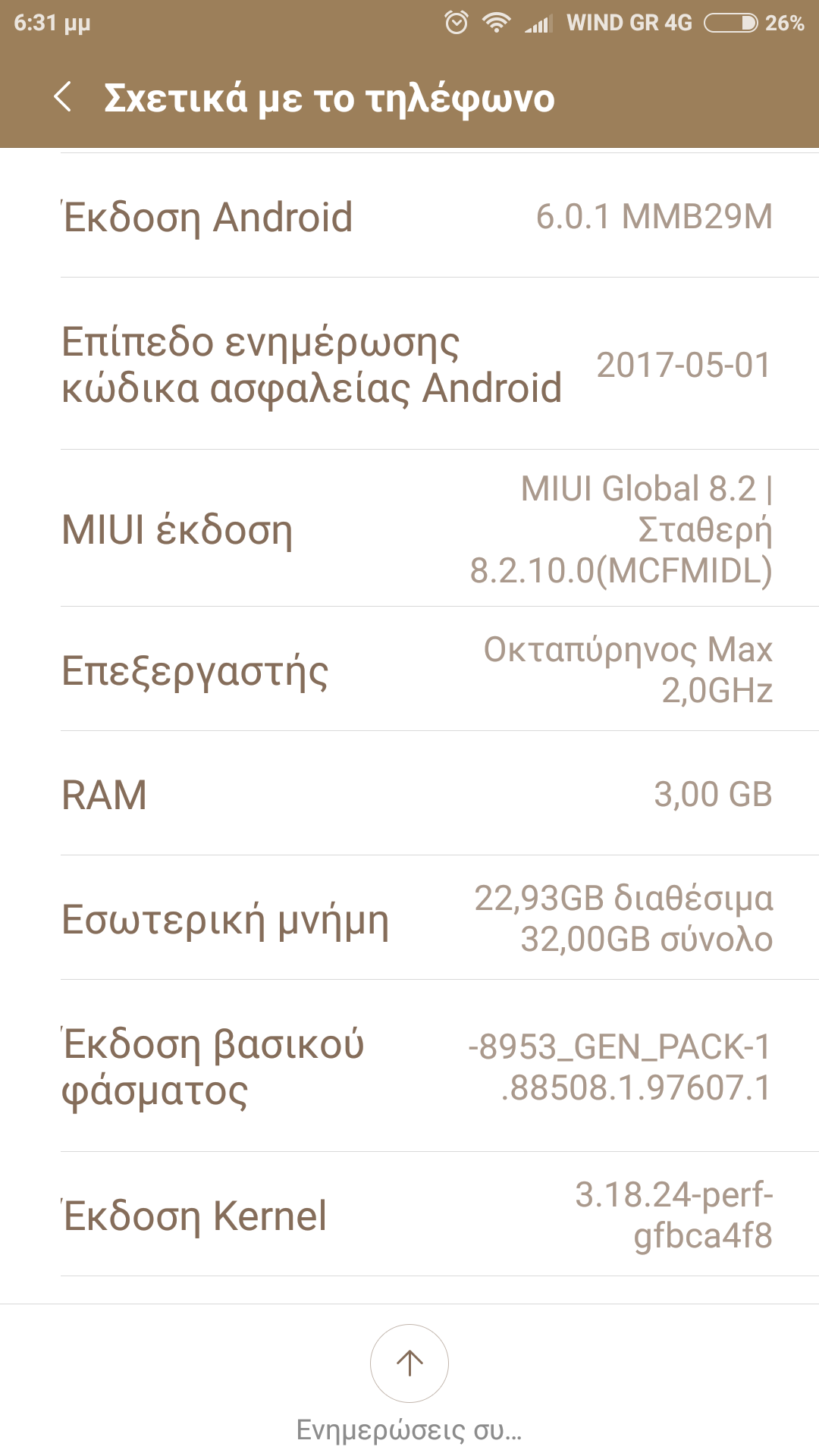Open the Εσωτερική μνήμη row

(x=409, y=918)
